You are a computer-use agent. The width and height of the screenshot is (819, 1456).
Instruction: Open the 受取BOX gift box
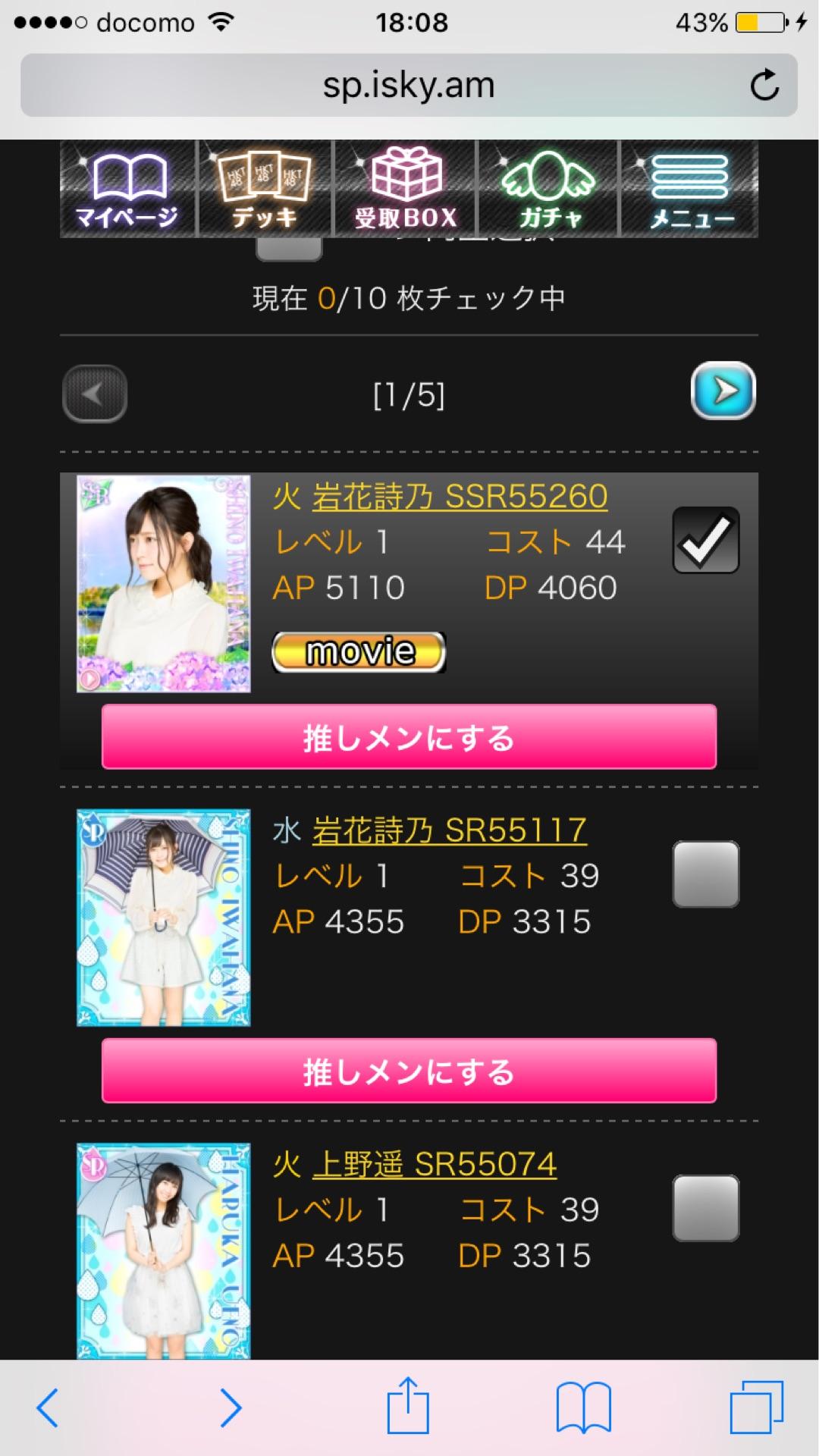pyautogui.click(x=406, y=190)
